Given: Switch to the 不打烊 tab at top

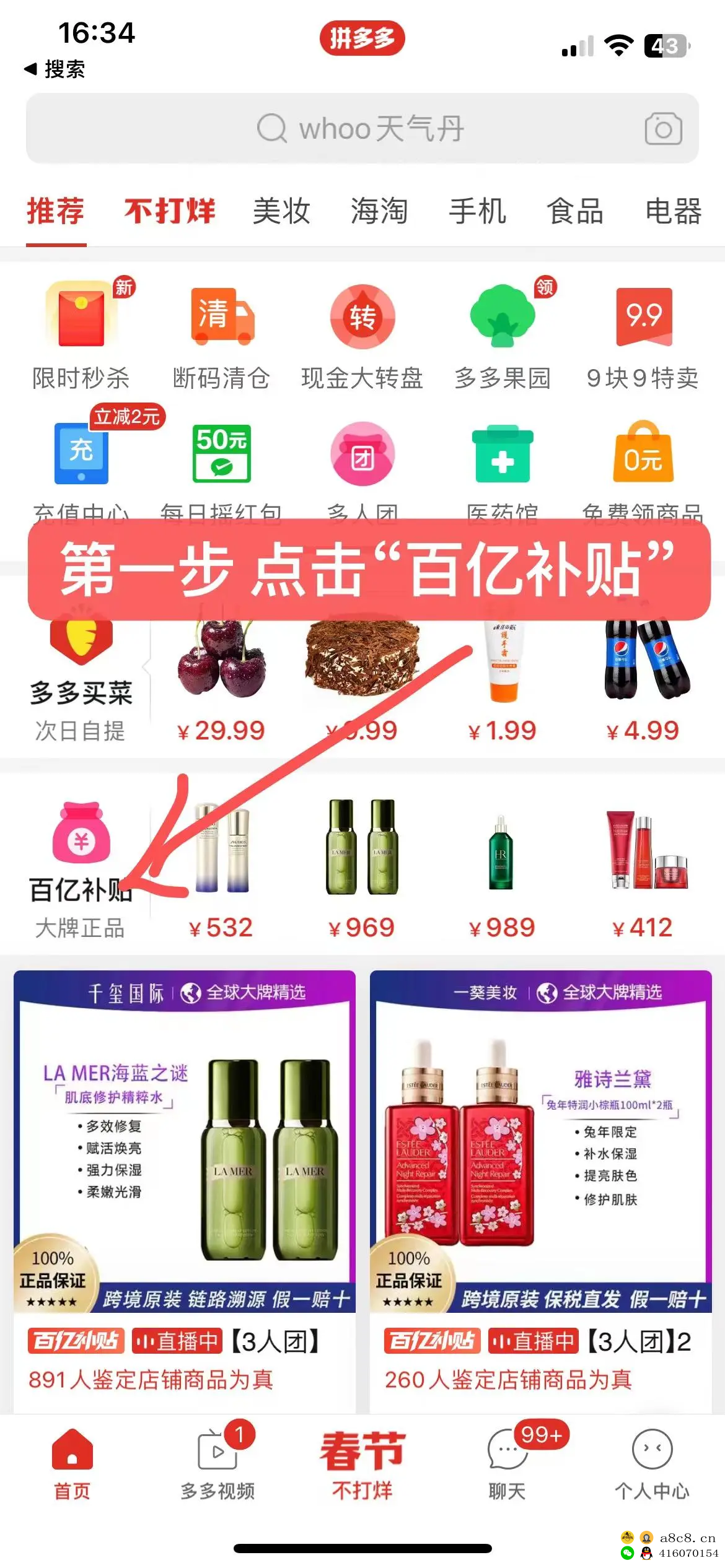Looking at the screenshot, I should click(170, 211).
